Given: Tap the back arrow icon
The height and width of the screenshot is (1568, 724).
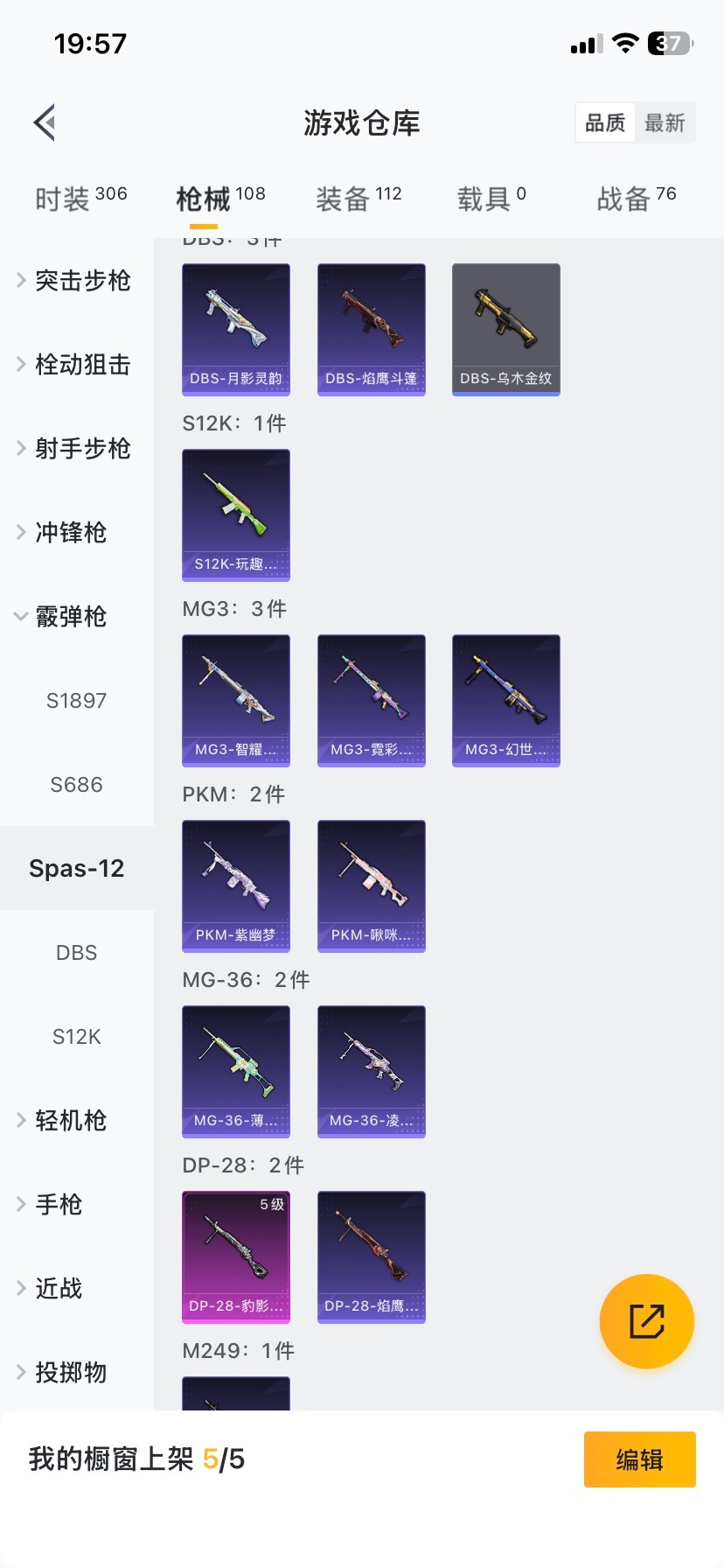Looking at the screenshot, I should click(44, 122).
